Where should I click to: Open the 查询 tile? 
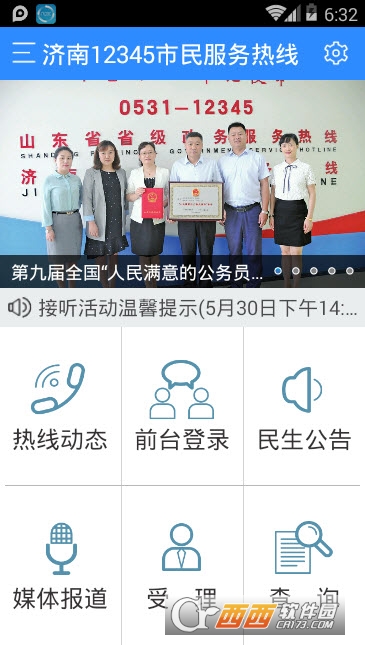point(305,566)
